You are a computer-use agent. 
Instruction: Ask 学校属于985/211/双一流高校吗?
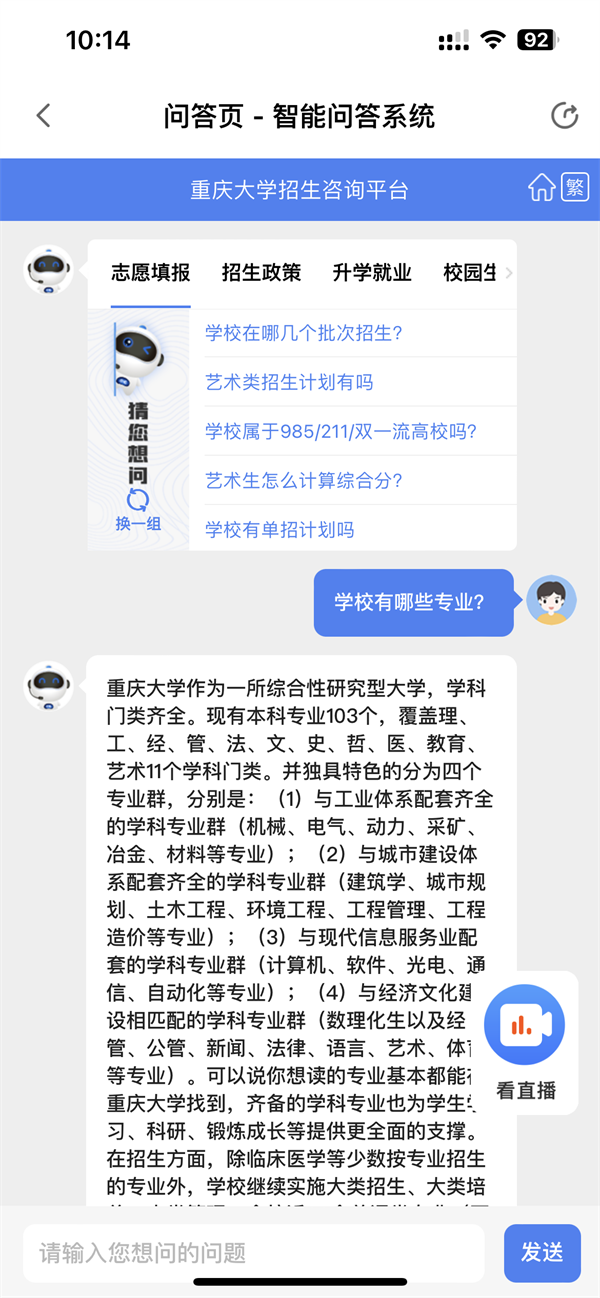click(341, 431)
